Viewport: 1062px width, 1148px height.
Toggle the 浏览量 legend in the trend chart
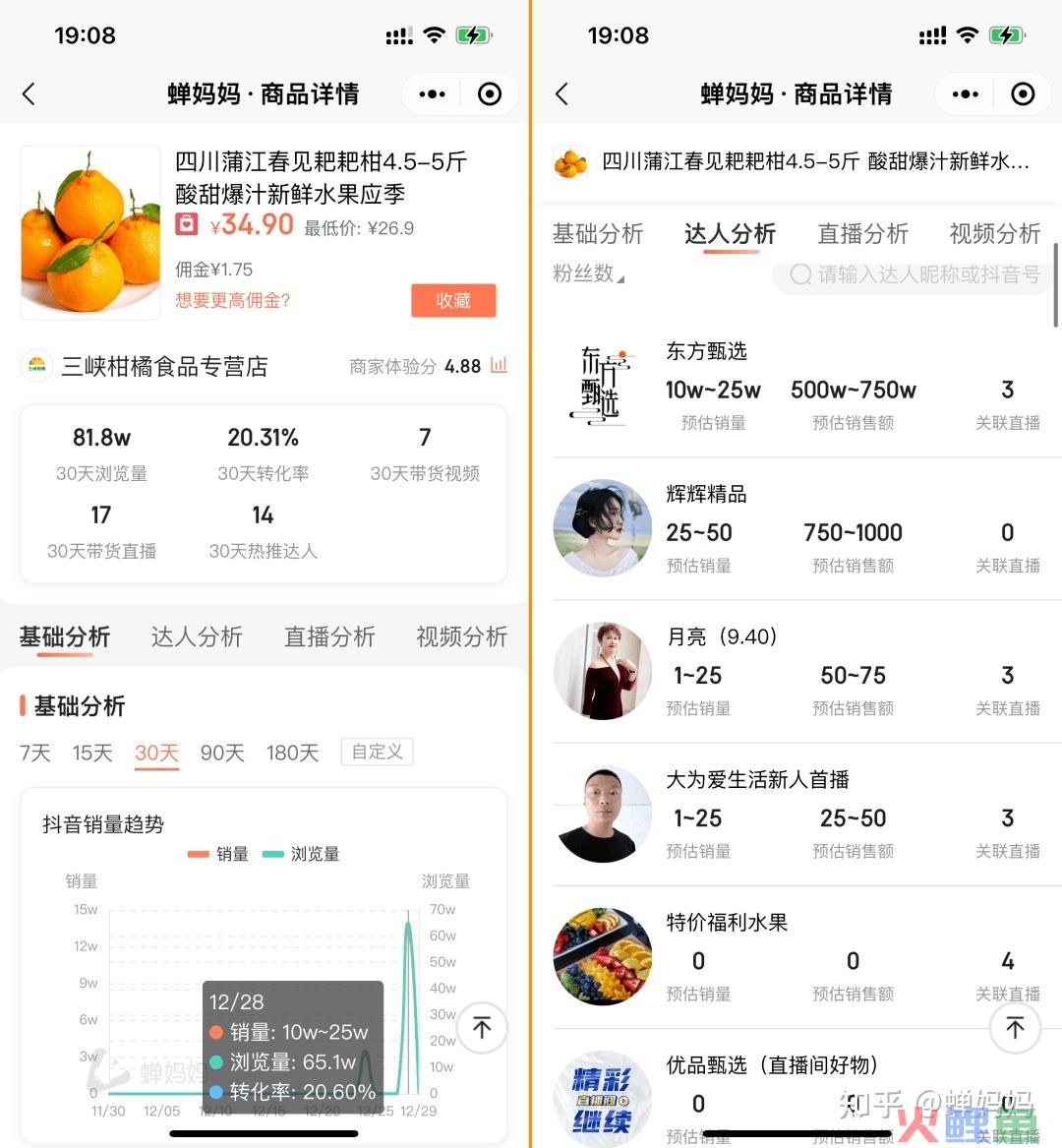302,854
